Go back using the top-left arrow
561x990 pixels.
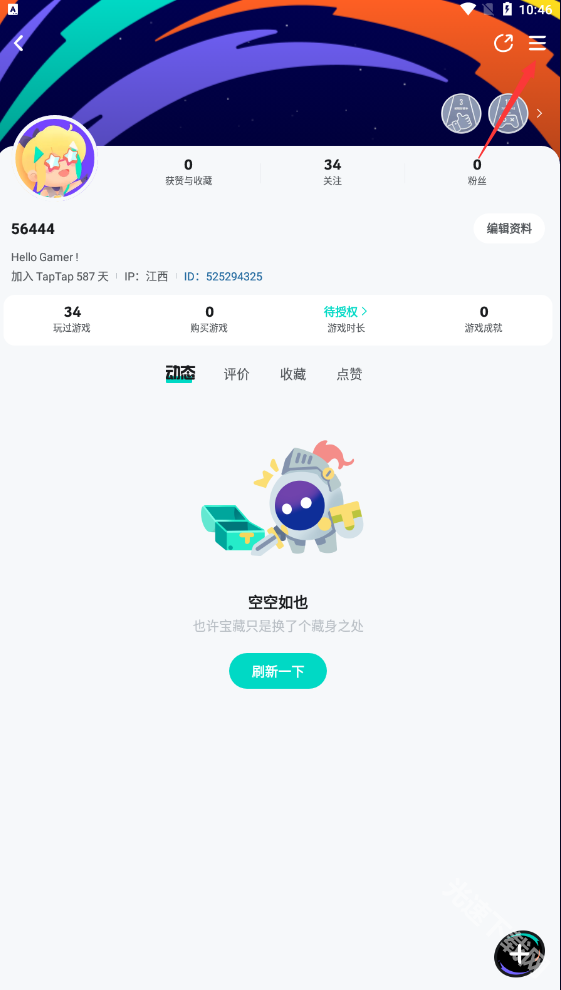(x=19, y=43)
